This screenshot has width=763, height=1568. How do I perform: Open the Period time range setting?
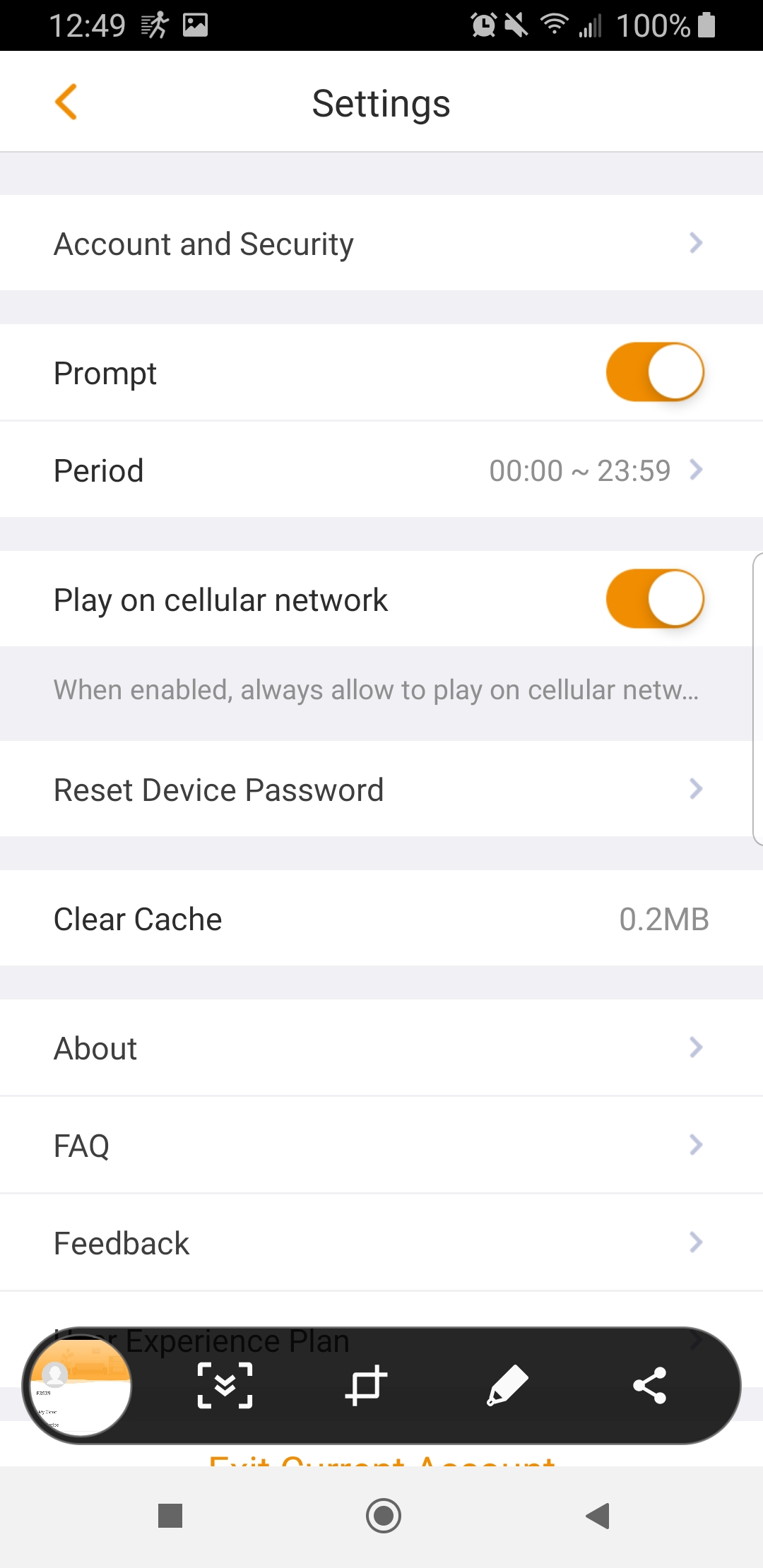(381, 470)
